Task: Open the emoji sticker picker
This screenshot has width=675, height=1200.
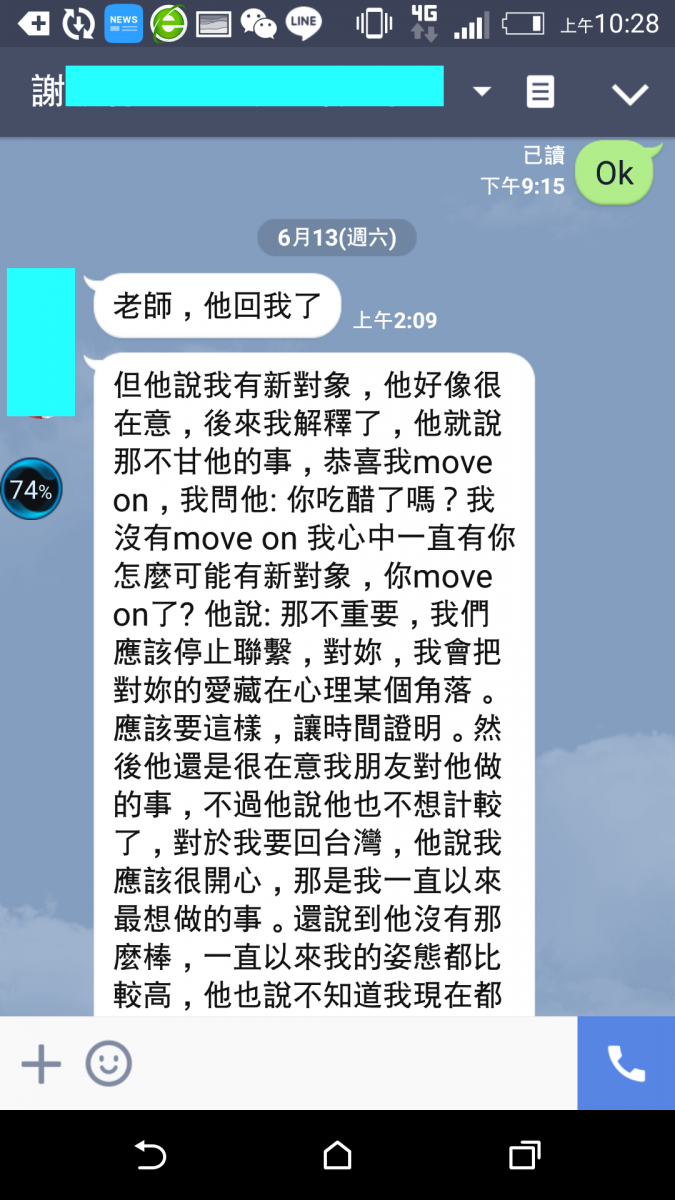Action: click(x=108, y=1064)
